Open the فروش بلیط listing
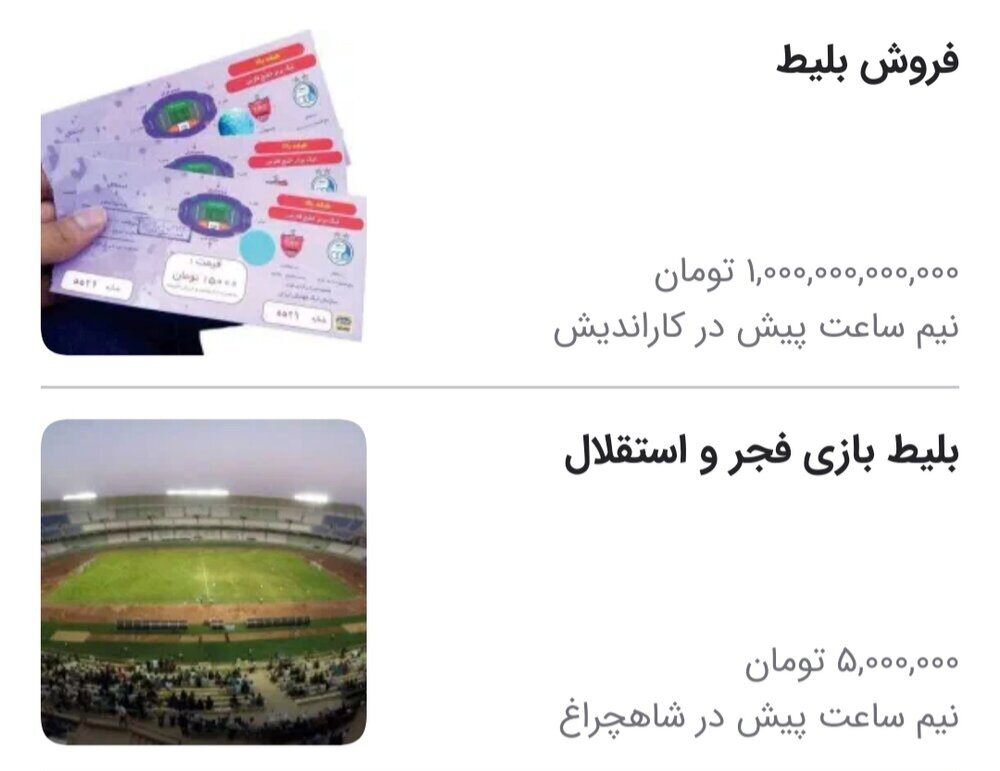 (x=867, y=62)
